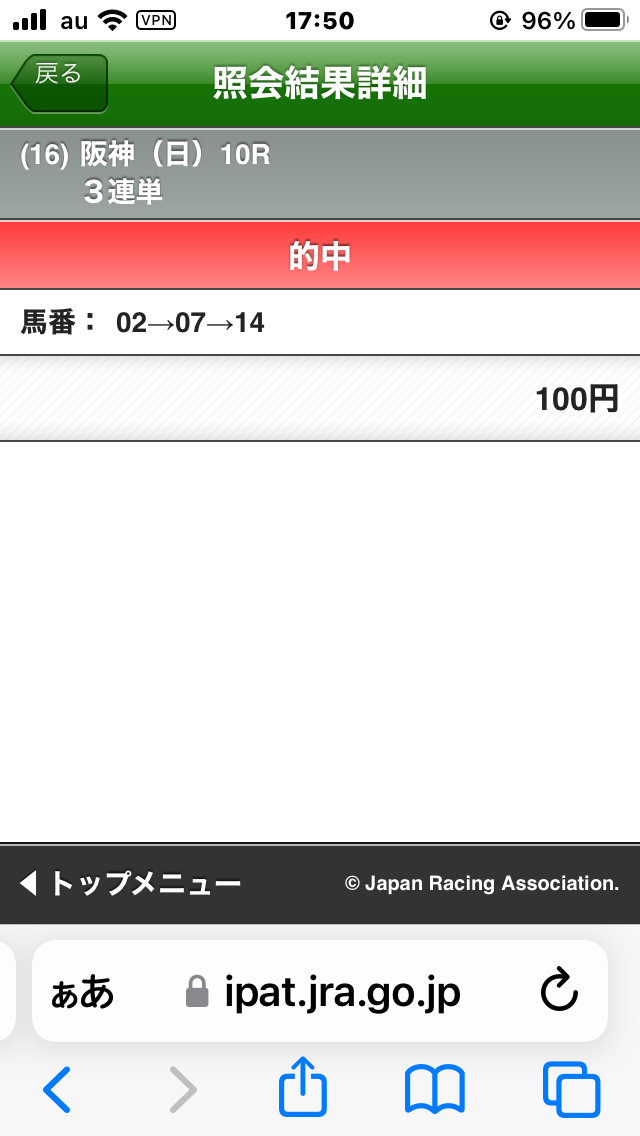The image size is (640, 1136).
Task: Tap the 戻る back button
Action: 60,81
